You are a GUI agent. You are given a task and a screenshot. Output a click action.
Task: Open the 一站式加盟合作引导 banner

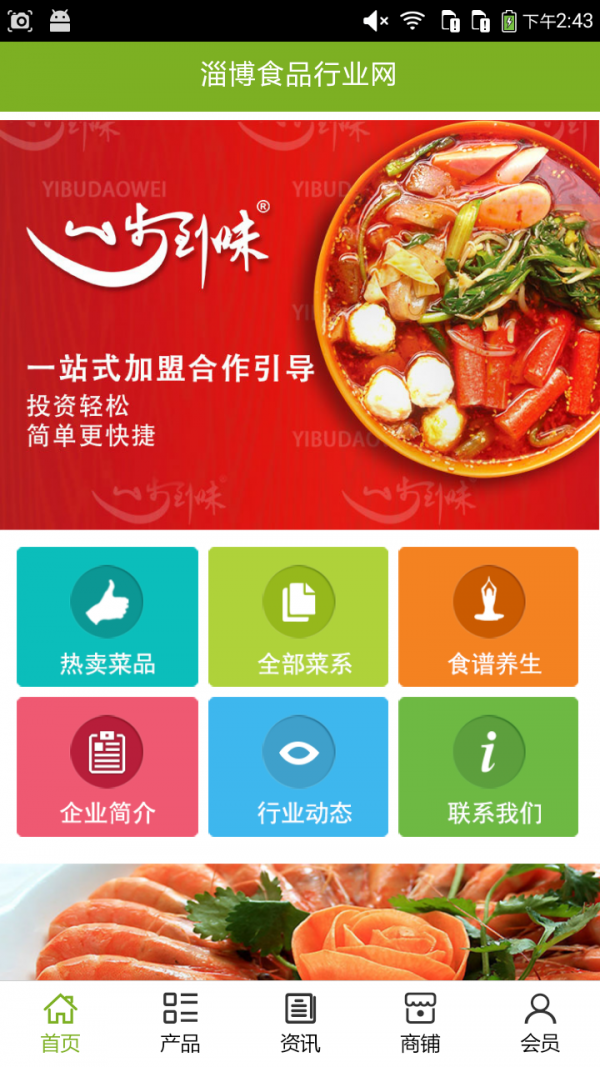click(300, 325)
